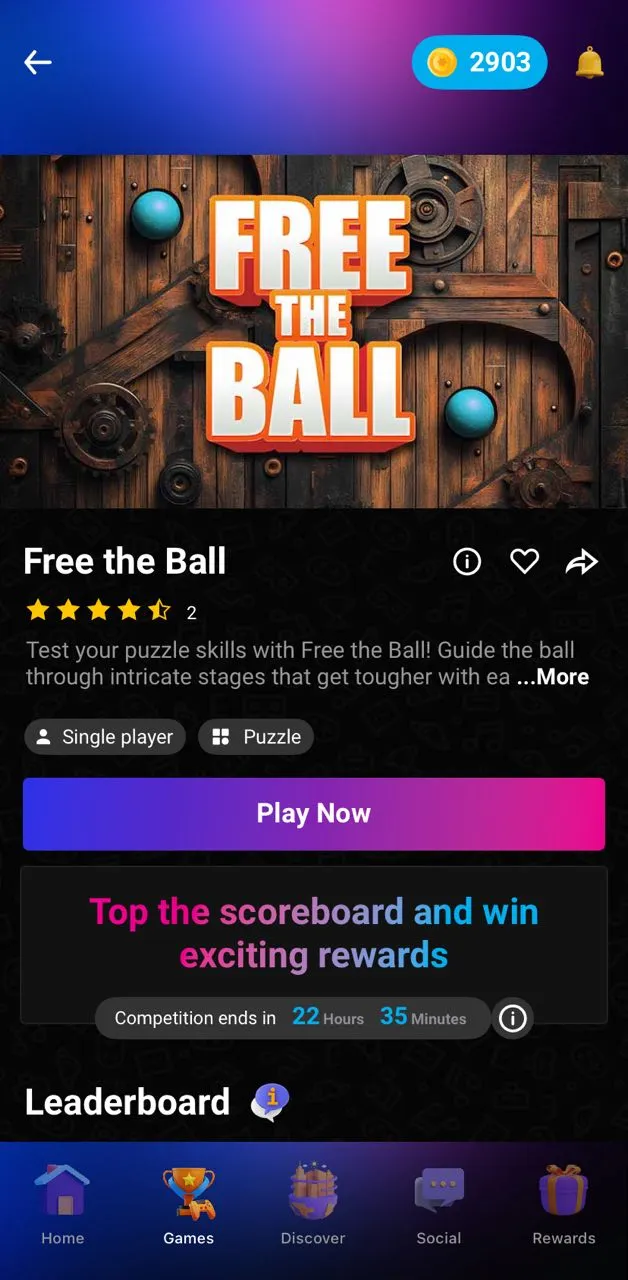This screenshot has width=628, height=1280.
Task: View Free the Ball game info
Action: pyautogui.click(x=467, y=562)
